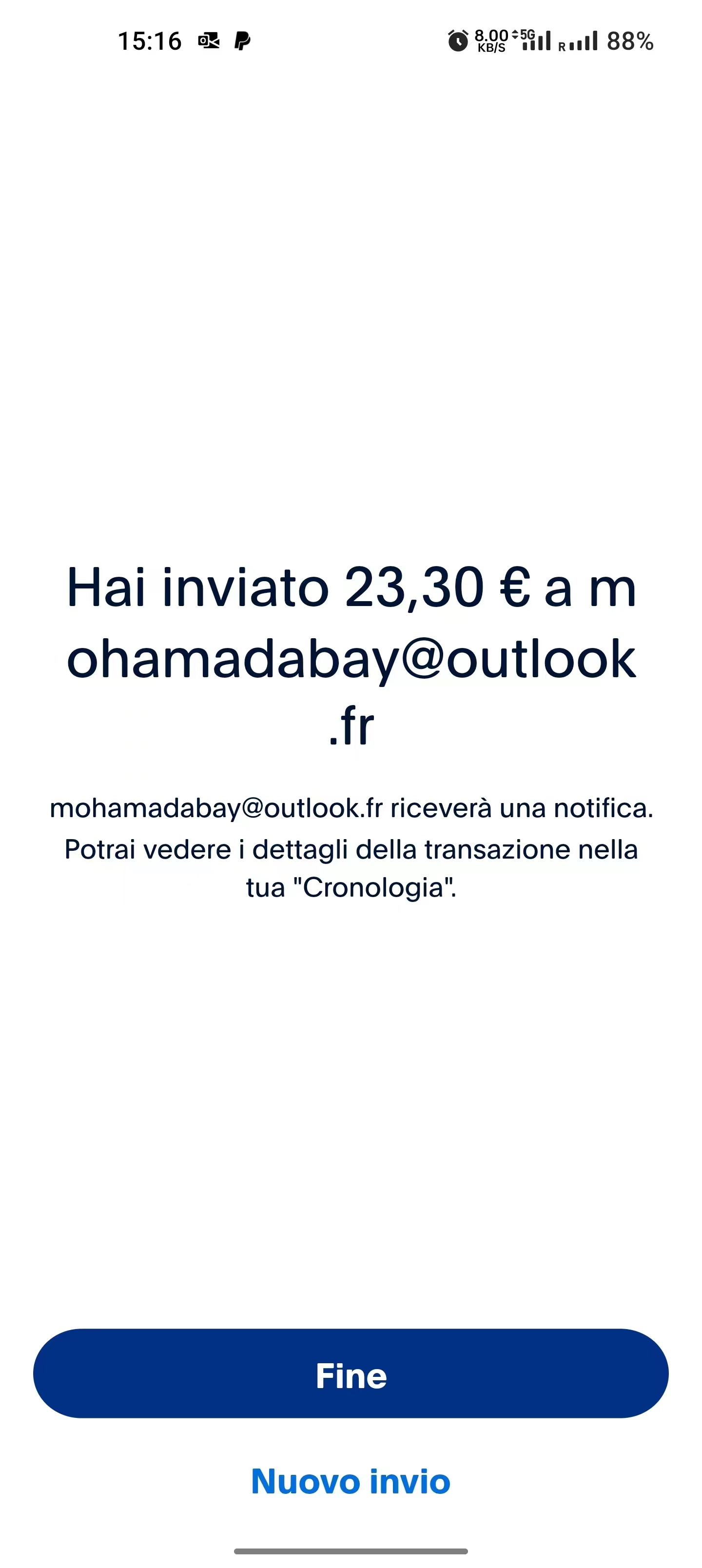Start a new payment with Nuovo invio
702x1568 pixels.
(x=351, y=1482)
